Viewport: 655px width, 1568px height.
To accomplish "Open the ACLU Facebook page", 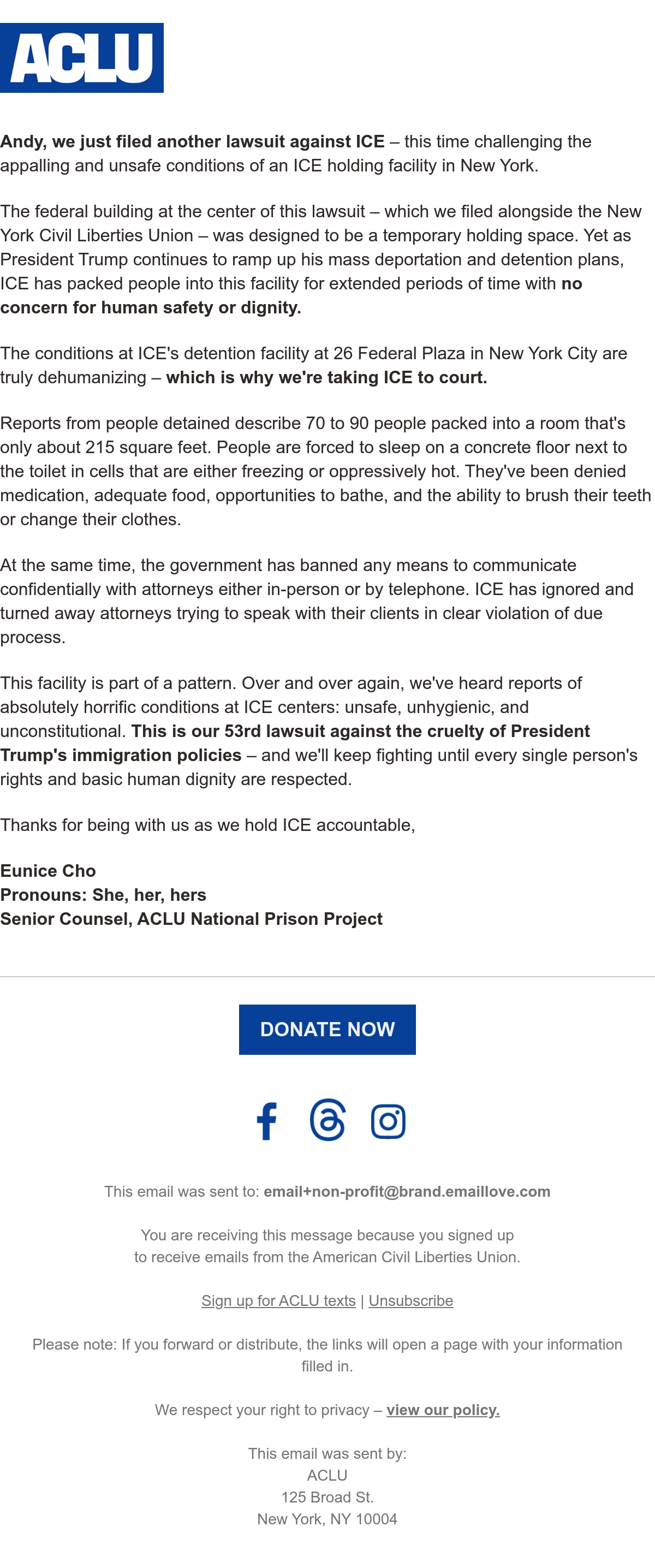I will (266, 1121).
